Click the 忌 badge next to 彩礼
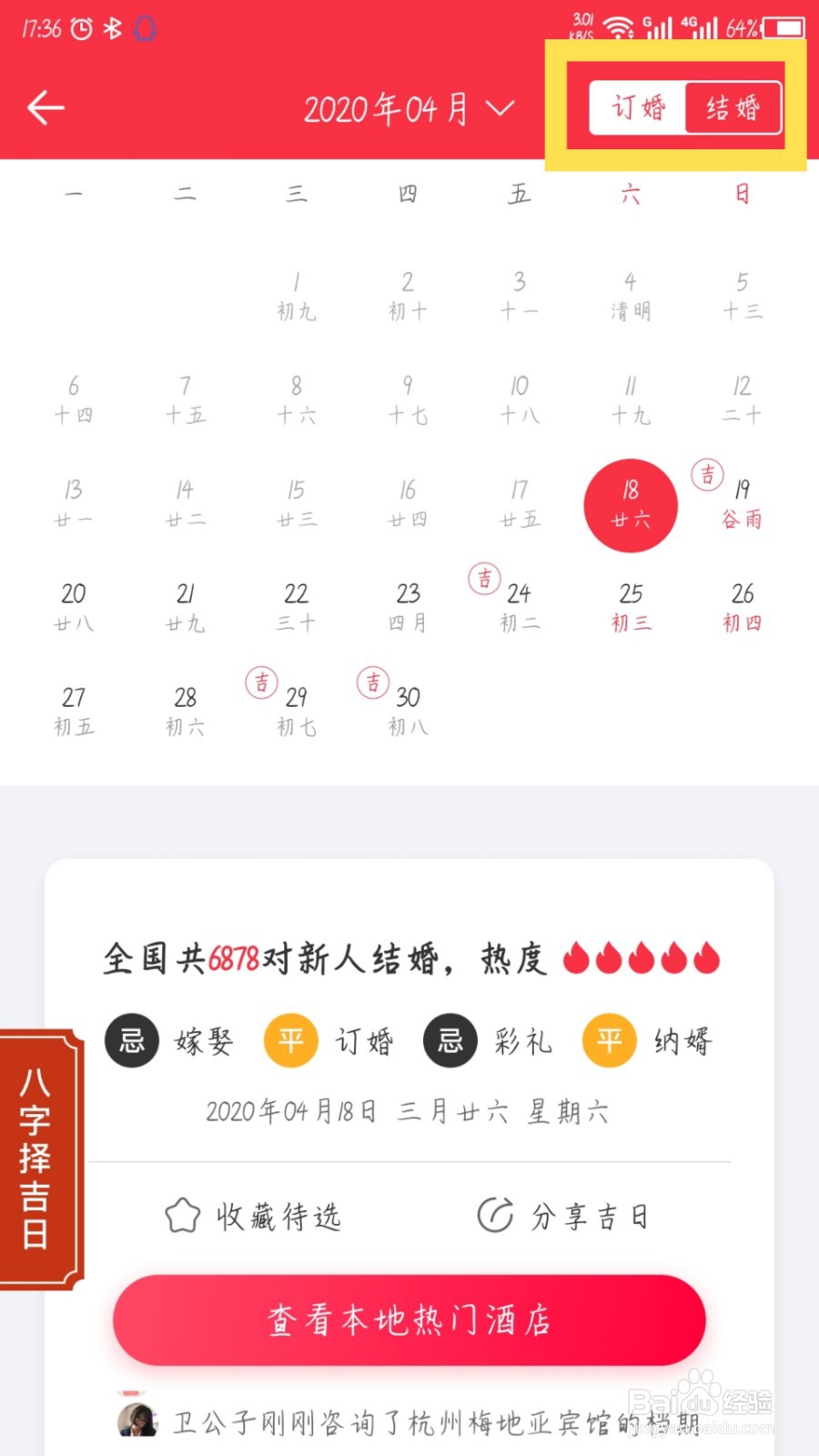This screenshot has width=819, height=1456. pos(450,1040)
